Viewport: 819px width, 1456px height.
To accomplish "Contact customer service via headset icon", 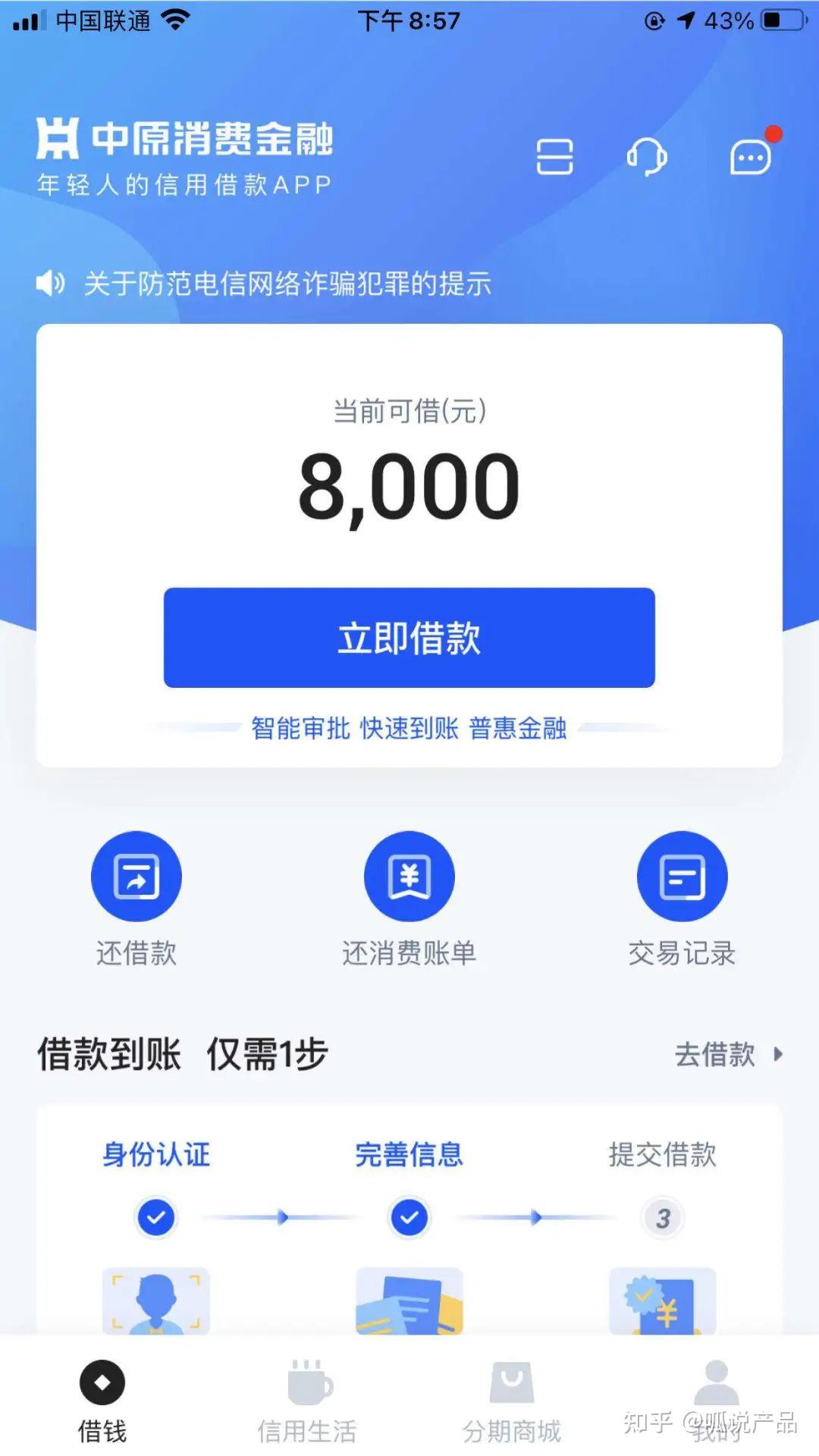I will click(647, 157).
